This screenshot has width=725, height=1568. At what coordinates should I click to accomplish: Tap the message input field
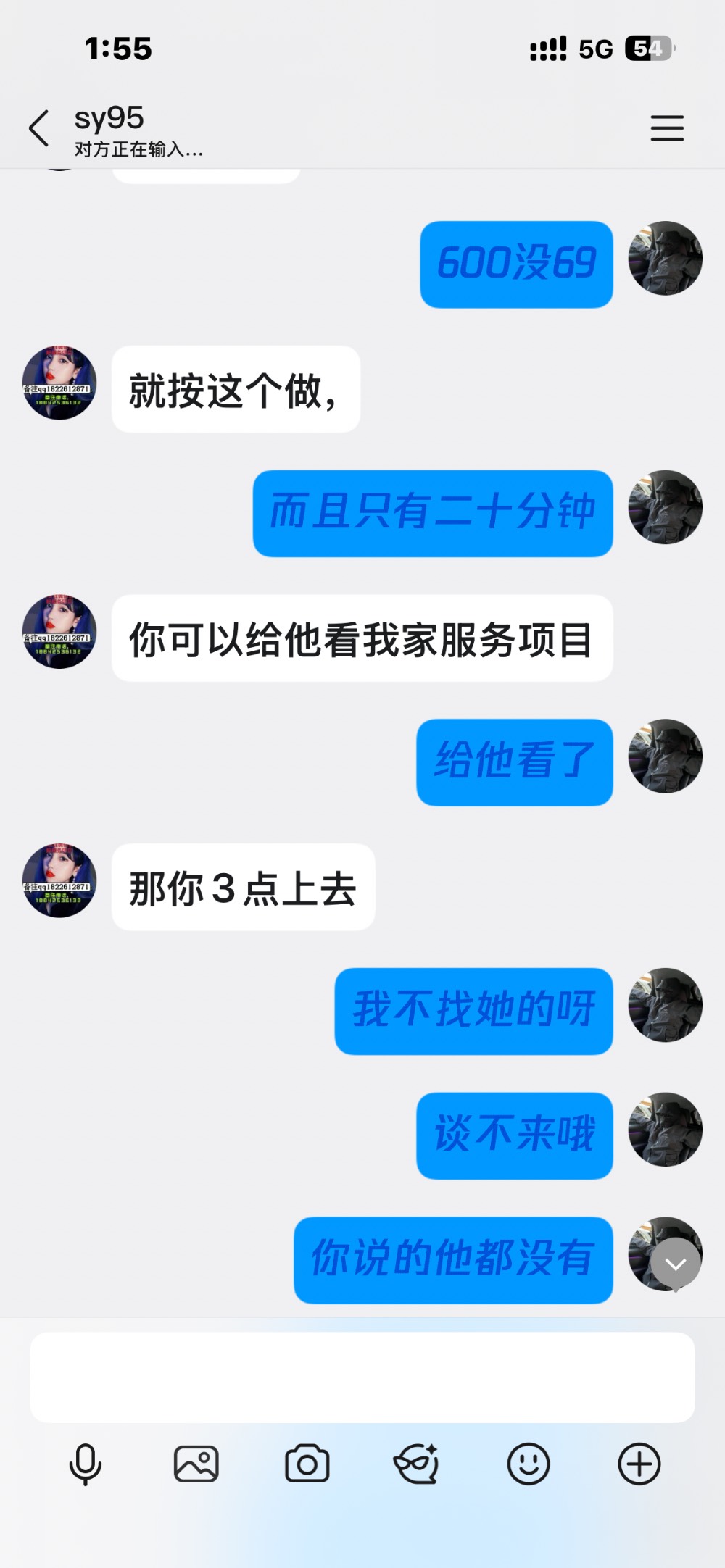click(362, 1377)
